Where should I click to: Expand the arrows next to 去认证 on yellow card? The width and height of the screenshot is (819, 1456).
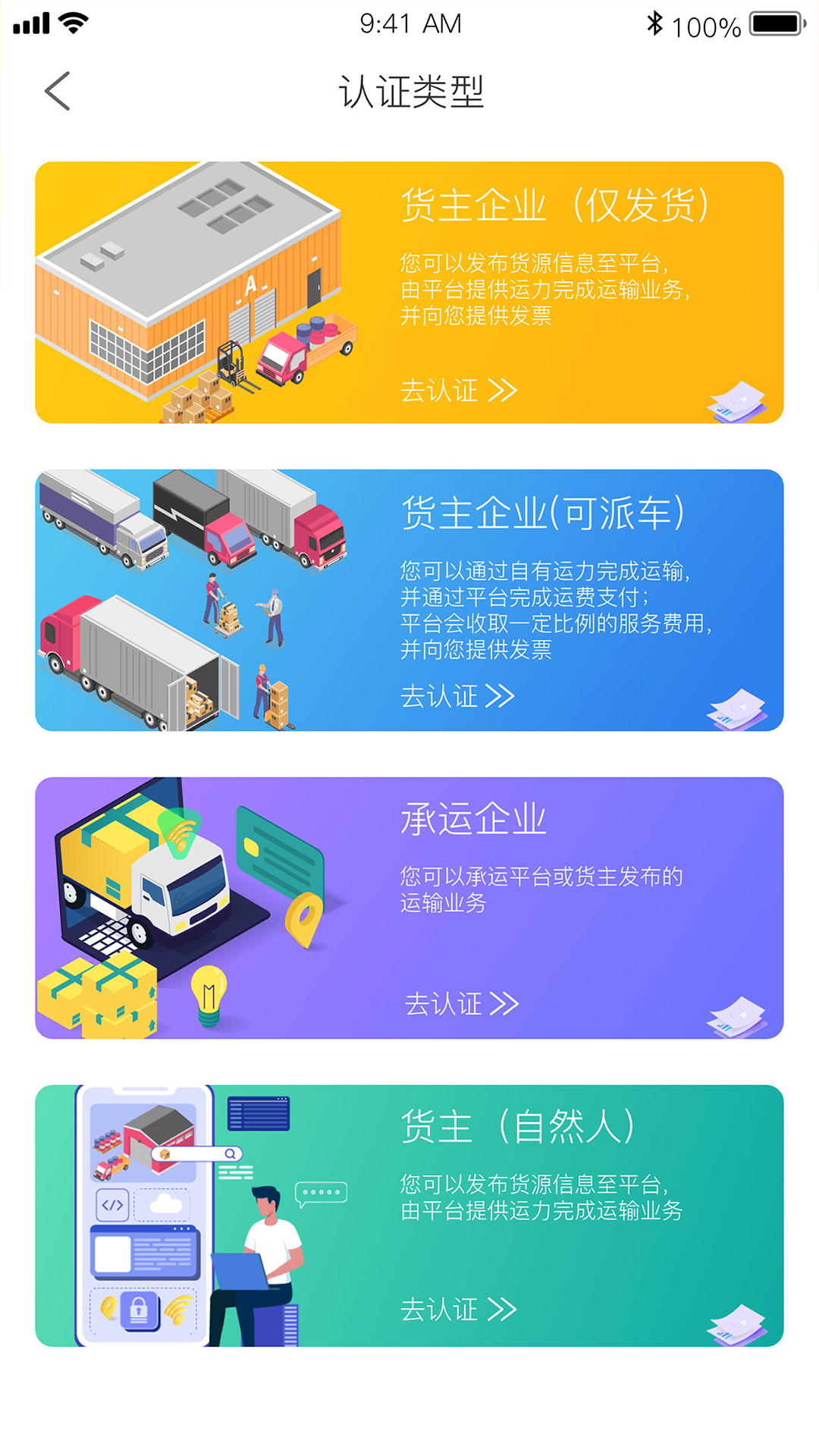504,391
